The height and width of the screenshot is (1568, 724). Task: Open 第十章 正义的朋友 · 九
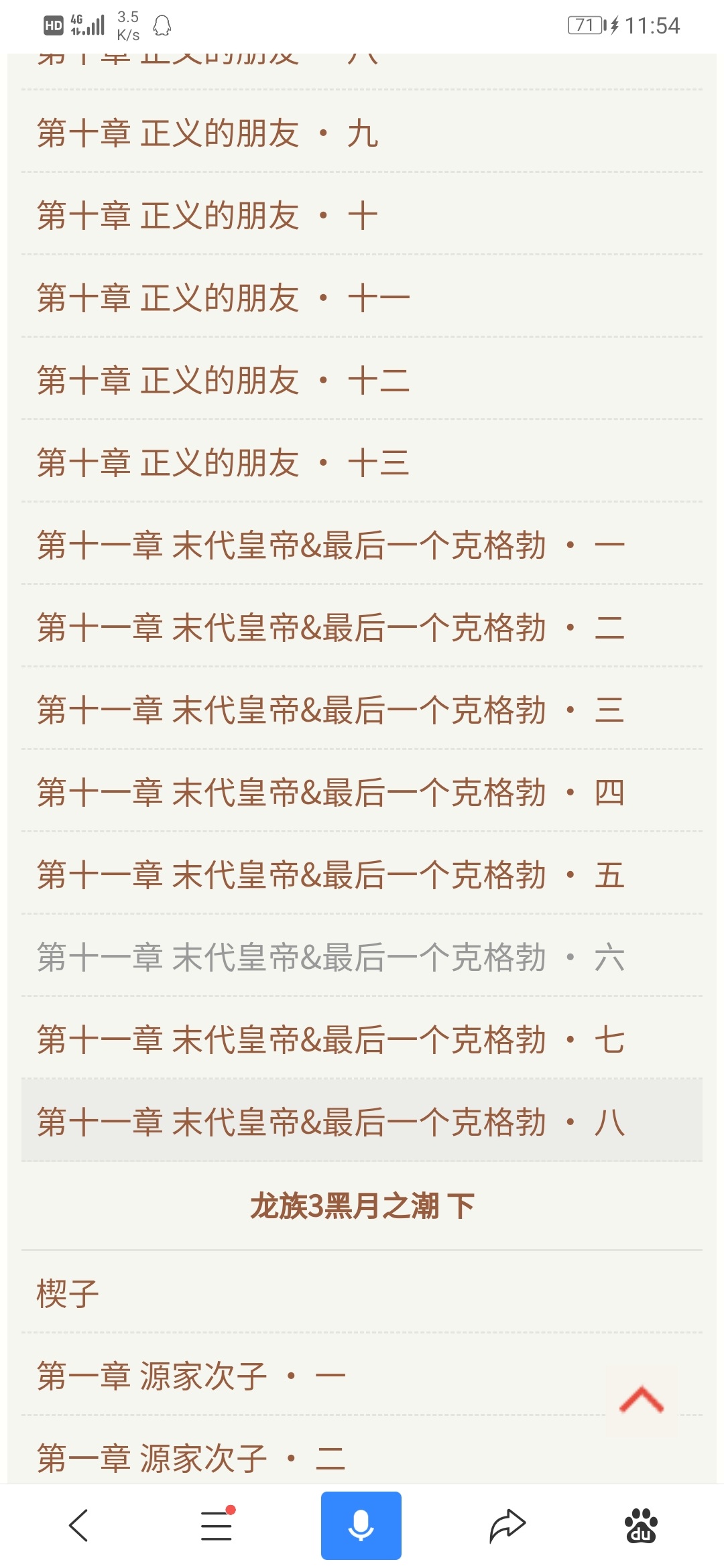tap(362, 132)
